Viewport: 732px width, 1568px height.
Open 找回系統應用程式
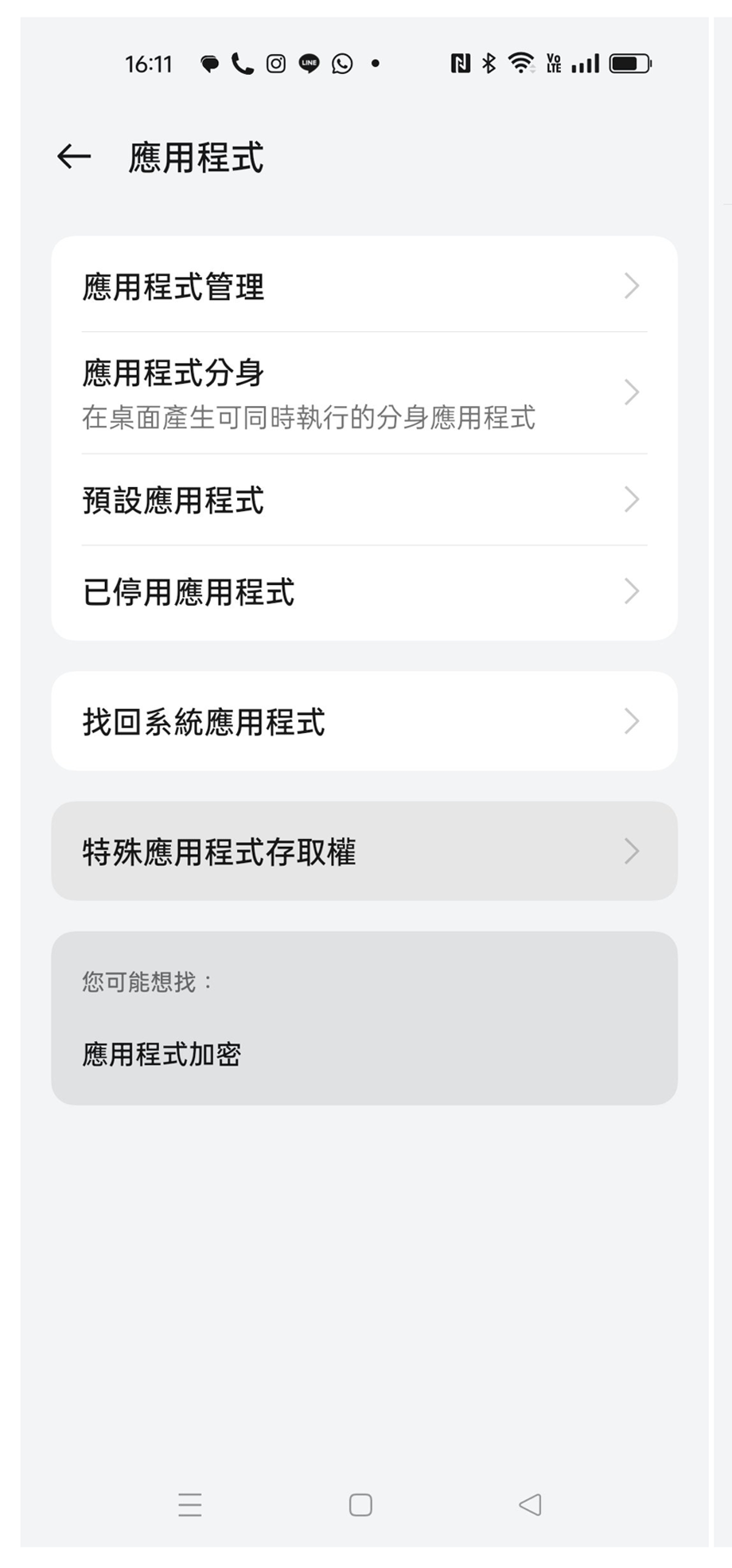[364, 722]
